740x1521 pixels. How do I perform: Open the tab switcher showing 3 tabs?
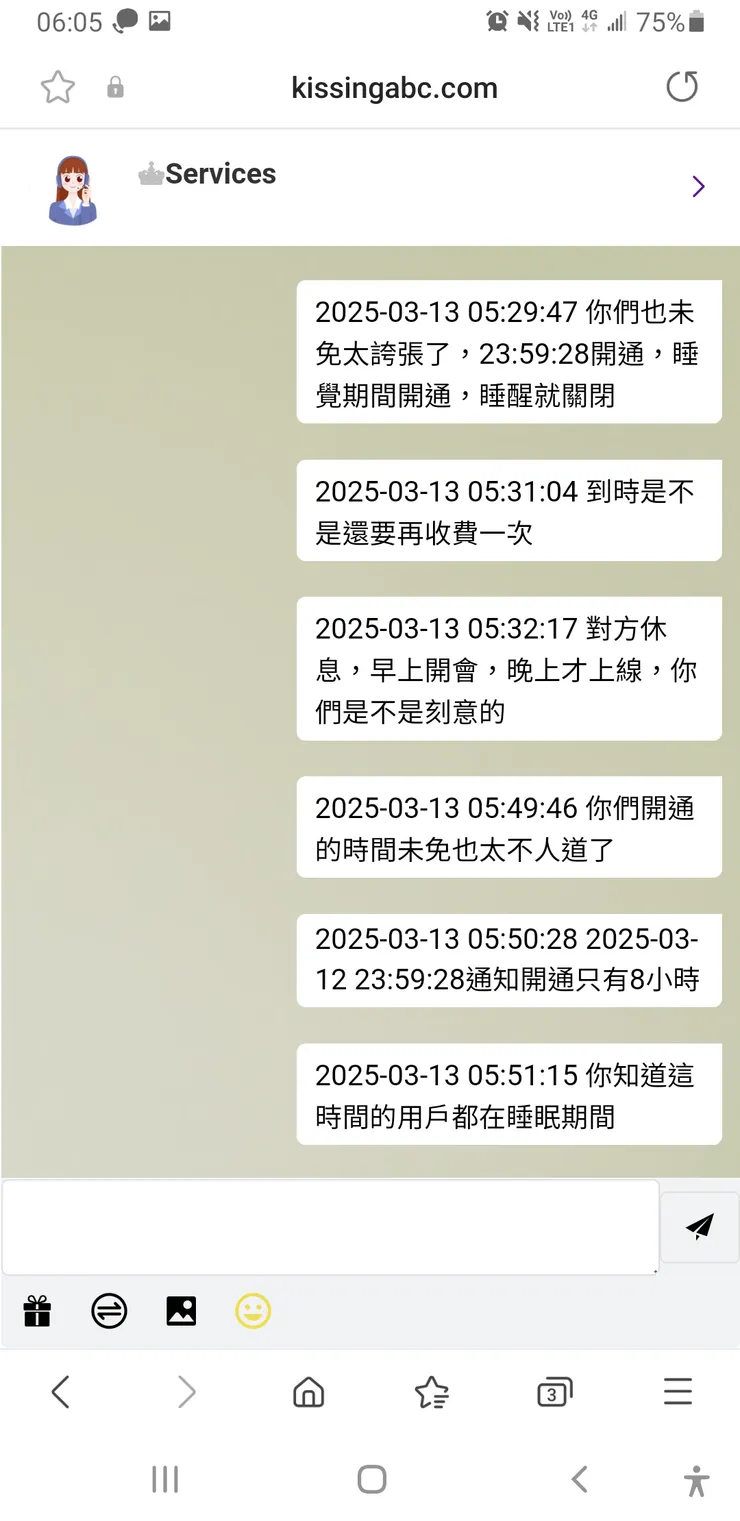[x=554, y=1391]
